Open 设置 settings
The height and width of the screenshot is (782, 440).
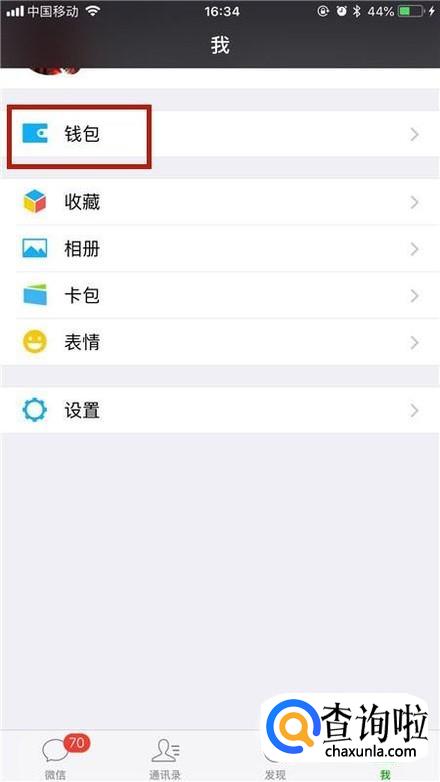pos(220,410)
